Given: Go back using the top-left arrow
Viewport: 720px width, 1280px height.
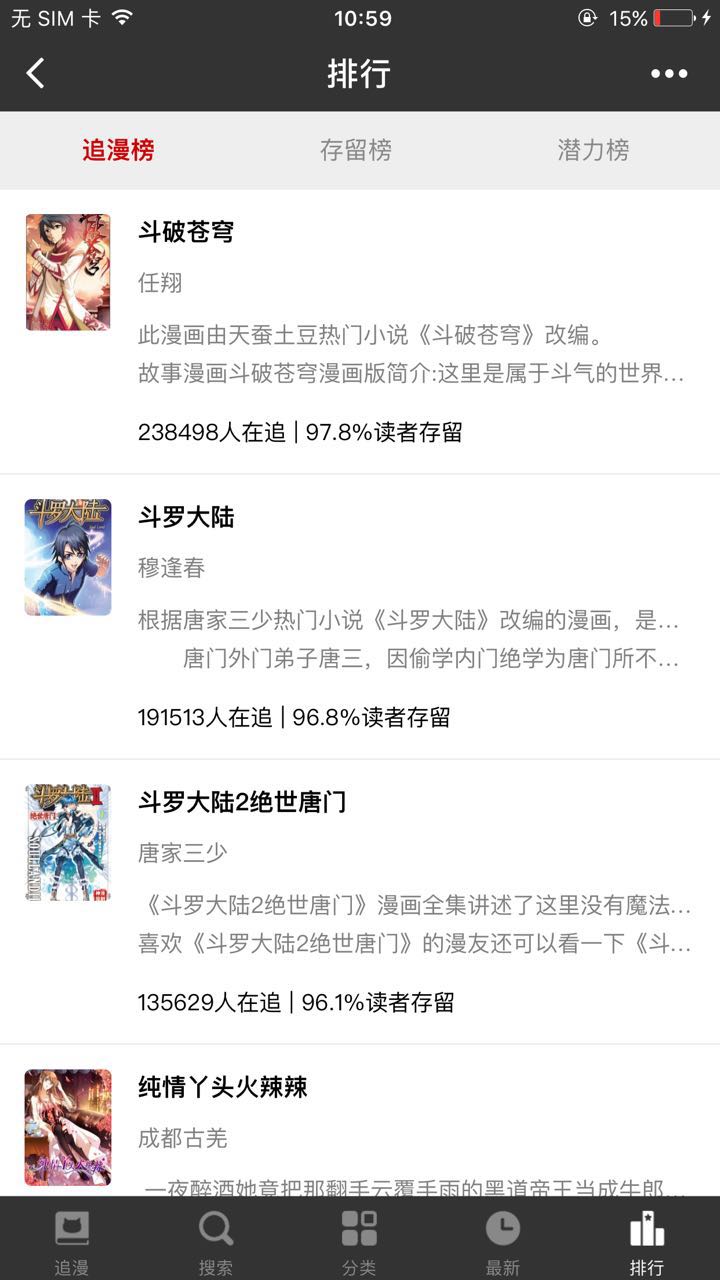Looking at the screenshot, I should pos(36,73).
